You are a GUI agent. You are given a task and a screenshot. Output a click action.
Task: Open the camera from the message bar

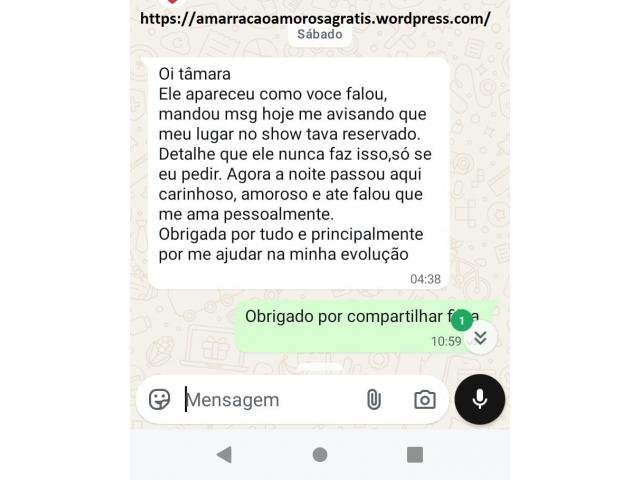pos(425,400)
